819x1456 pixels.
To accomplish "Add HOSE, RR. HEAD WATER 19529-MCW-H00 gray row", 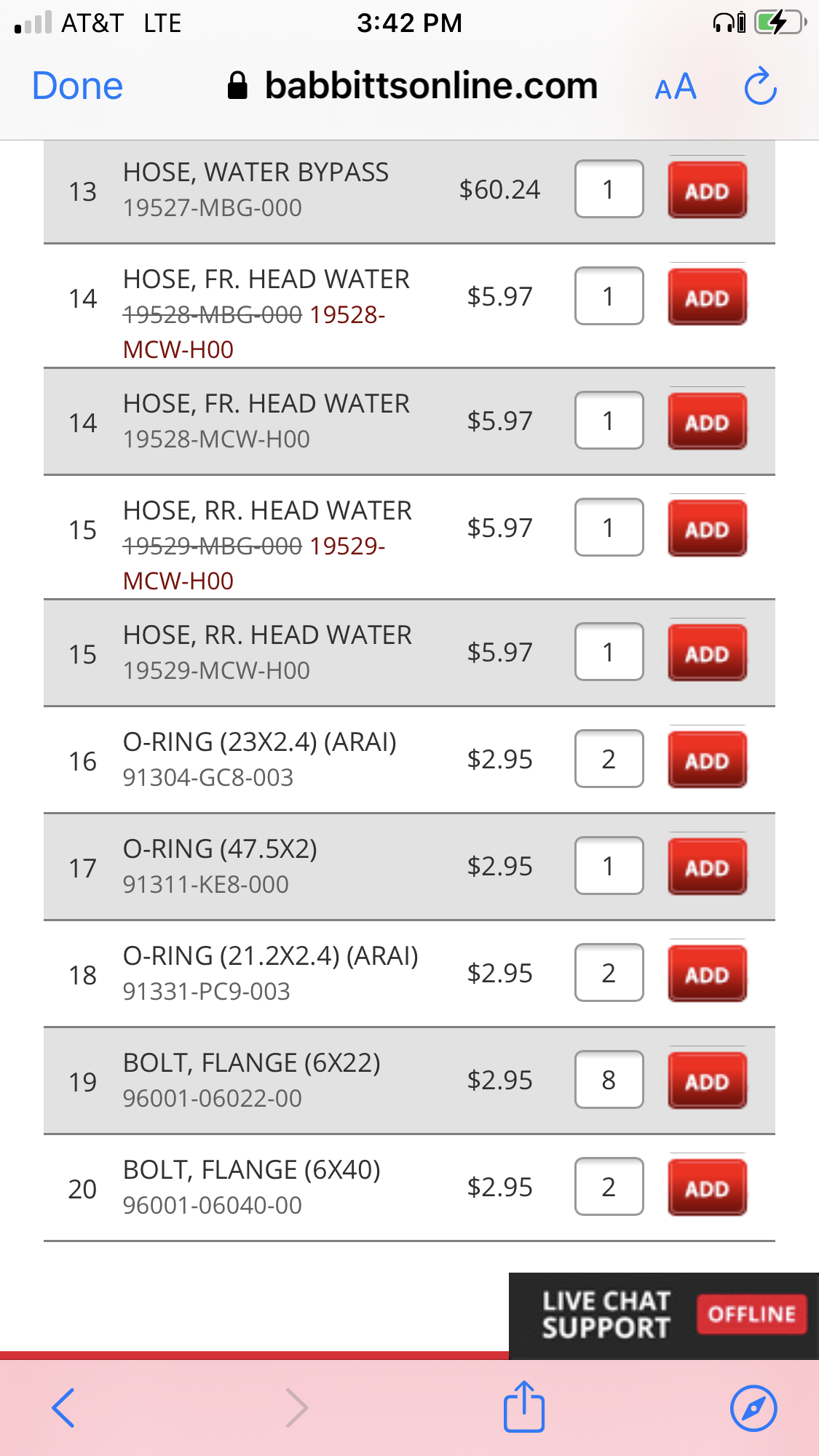I will [x=708, y=653].
